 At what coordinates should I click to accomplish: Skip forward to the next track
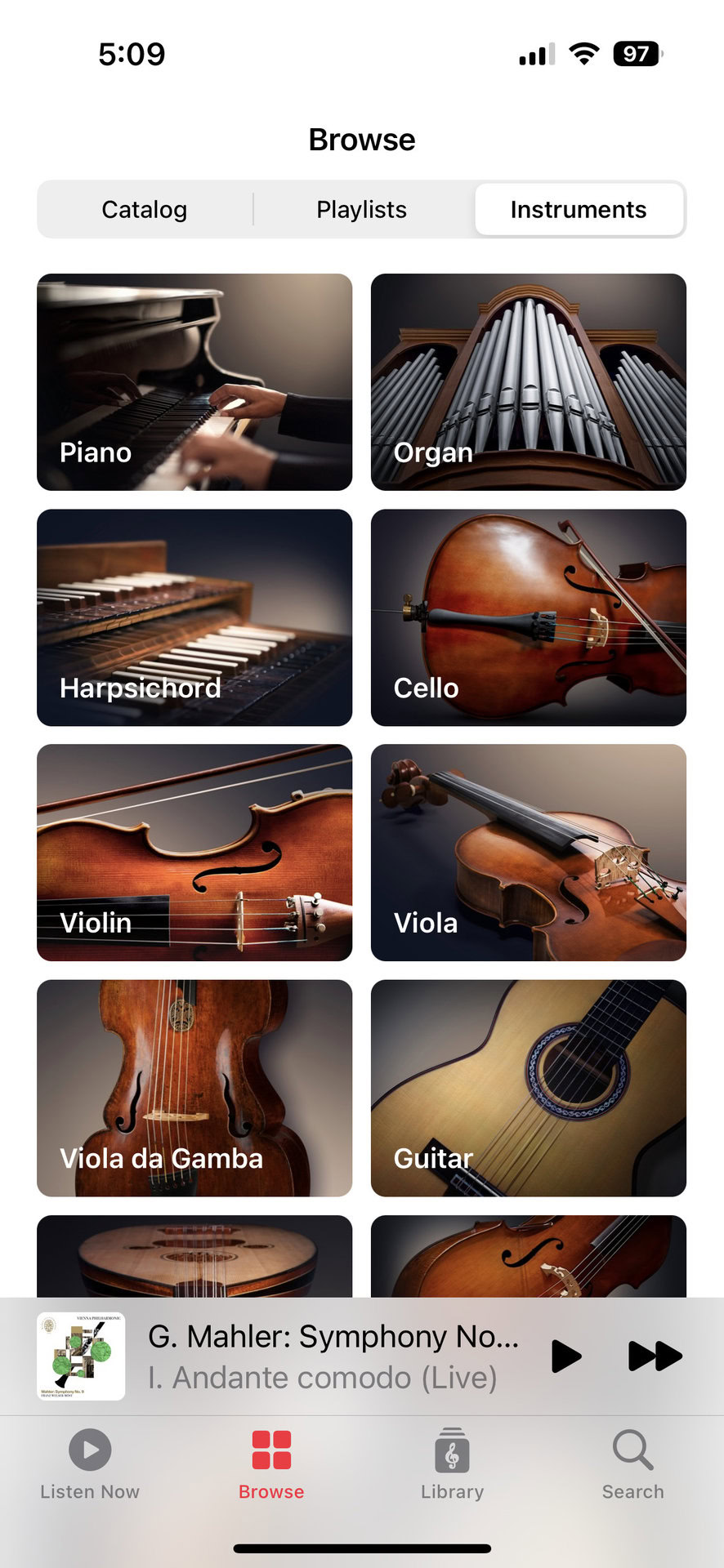point(655,1356)
